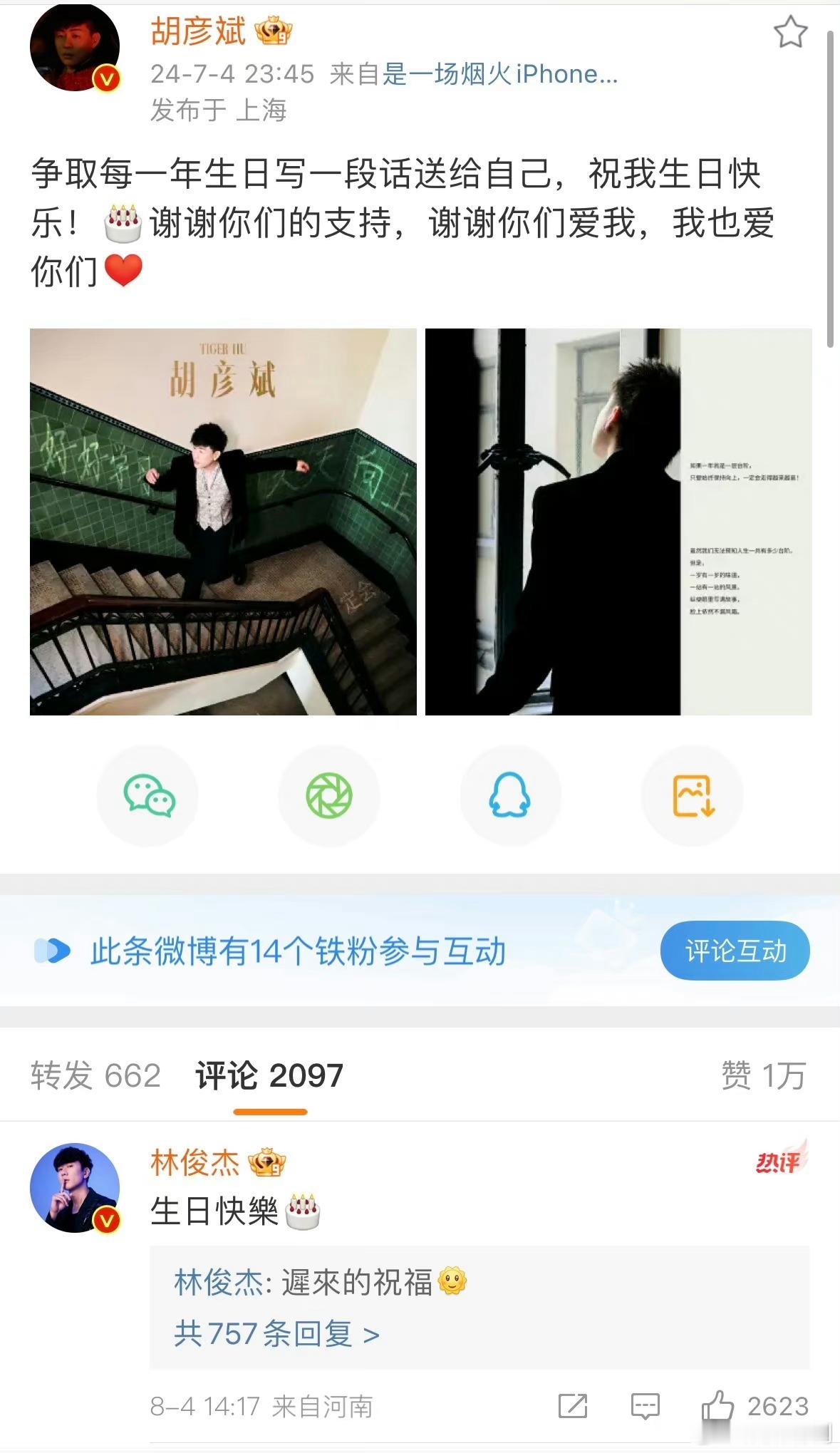Viewport: 840px width, 1453px height.
Task: Click the 评论互动 button
Action: tap(735, 950)
